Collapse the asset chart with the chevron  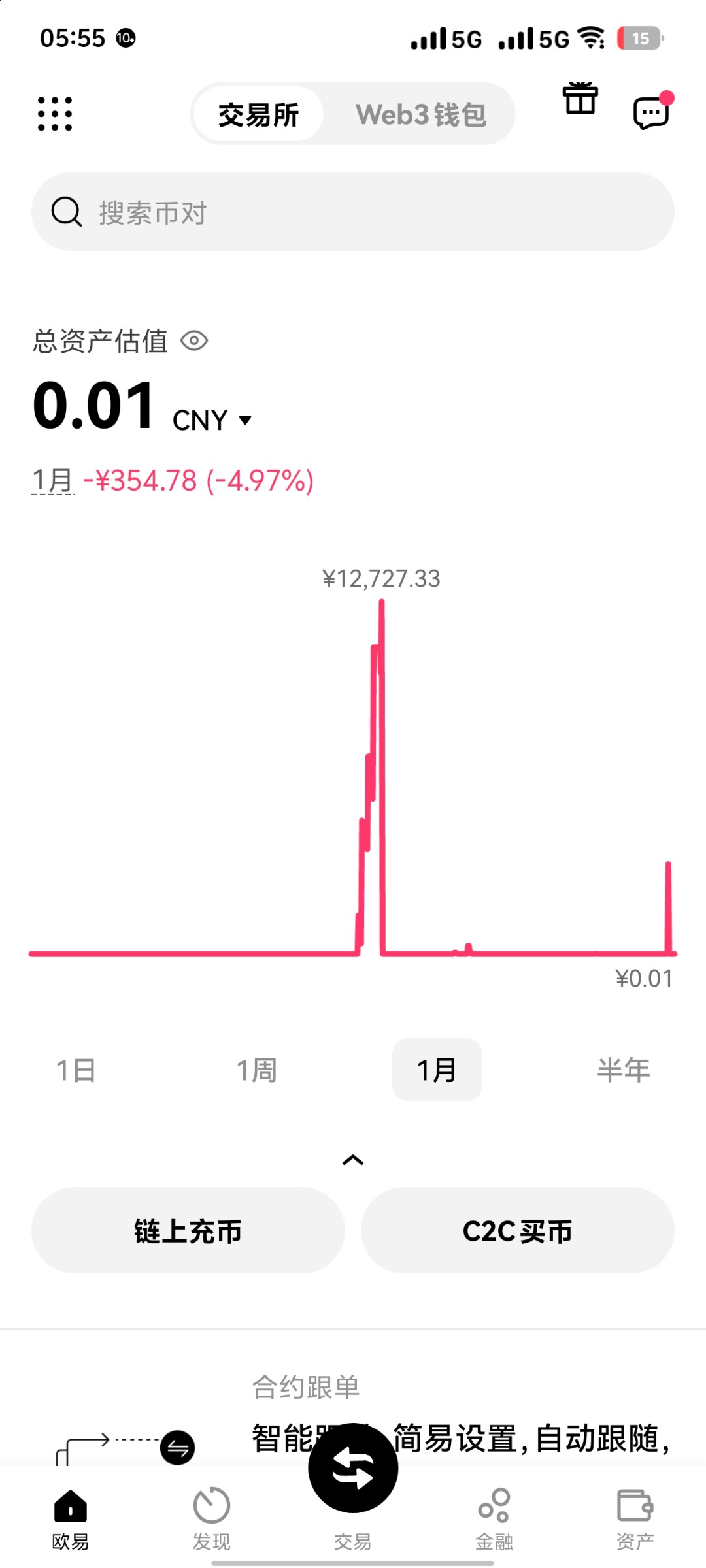point(353,1160)
